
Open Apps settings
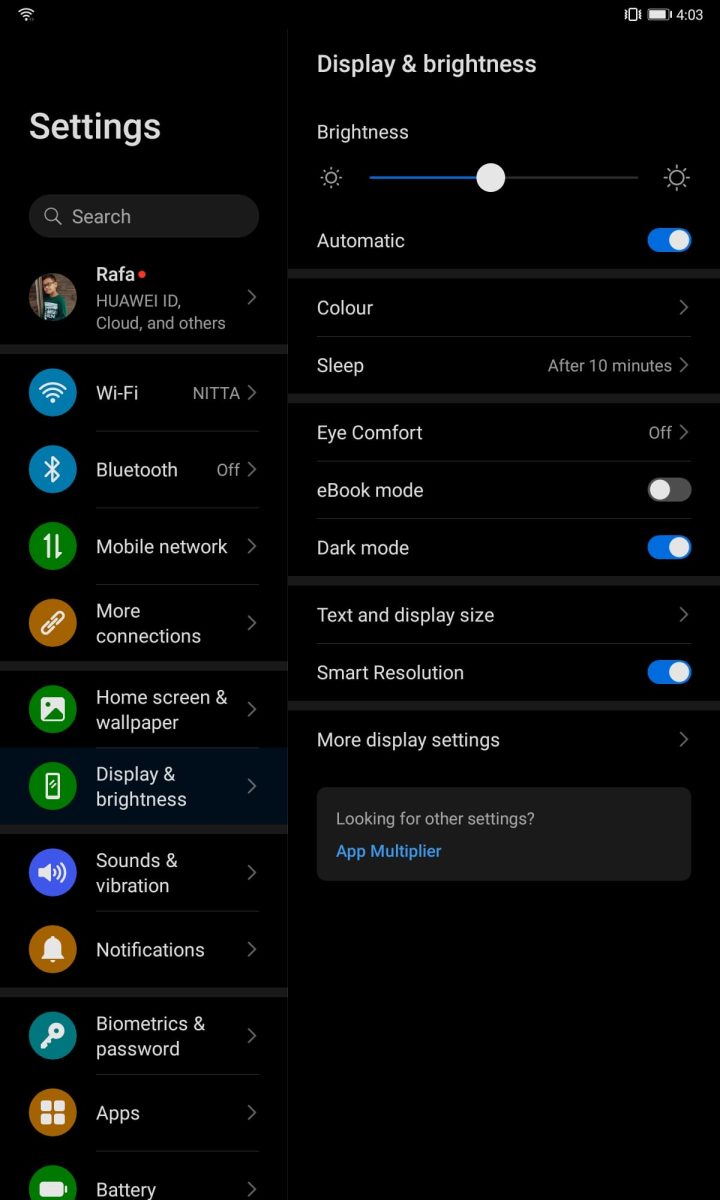144,1112
